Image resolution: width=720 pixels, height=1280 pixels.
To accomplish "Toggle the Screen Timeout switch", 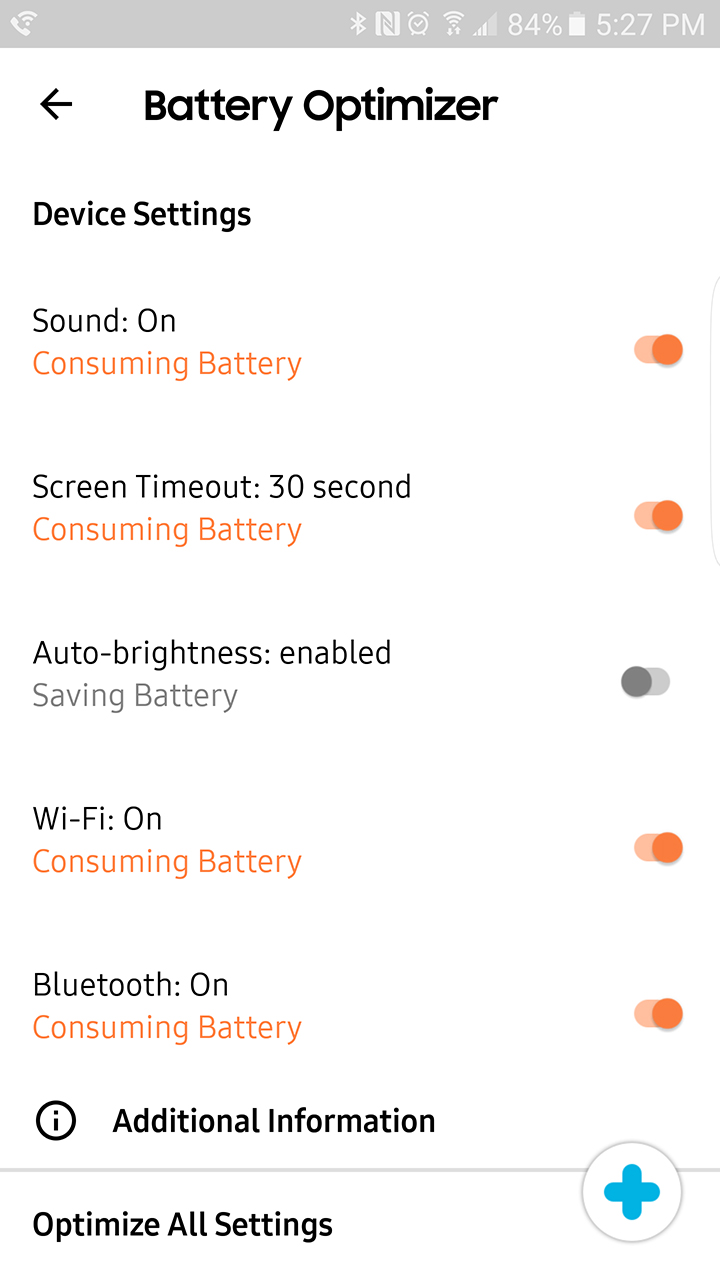I will click(x=658, y=516).
